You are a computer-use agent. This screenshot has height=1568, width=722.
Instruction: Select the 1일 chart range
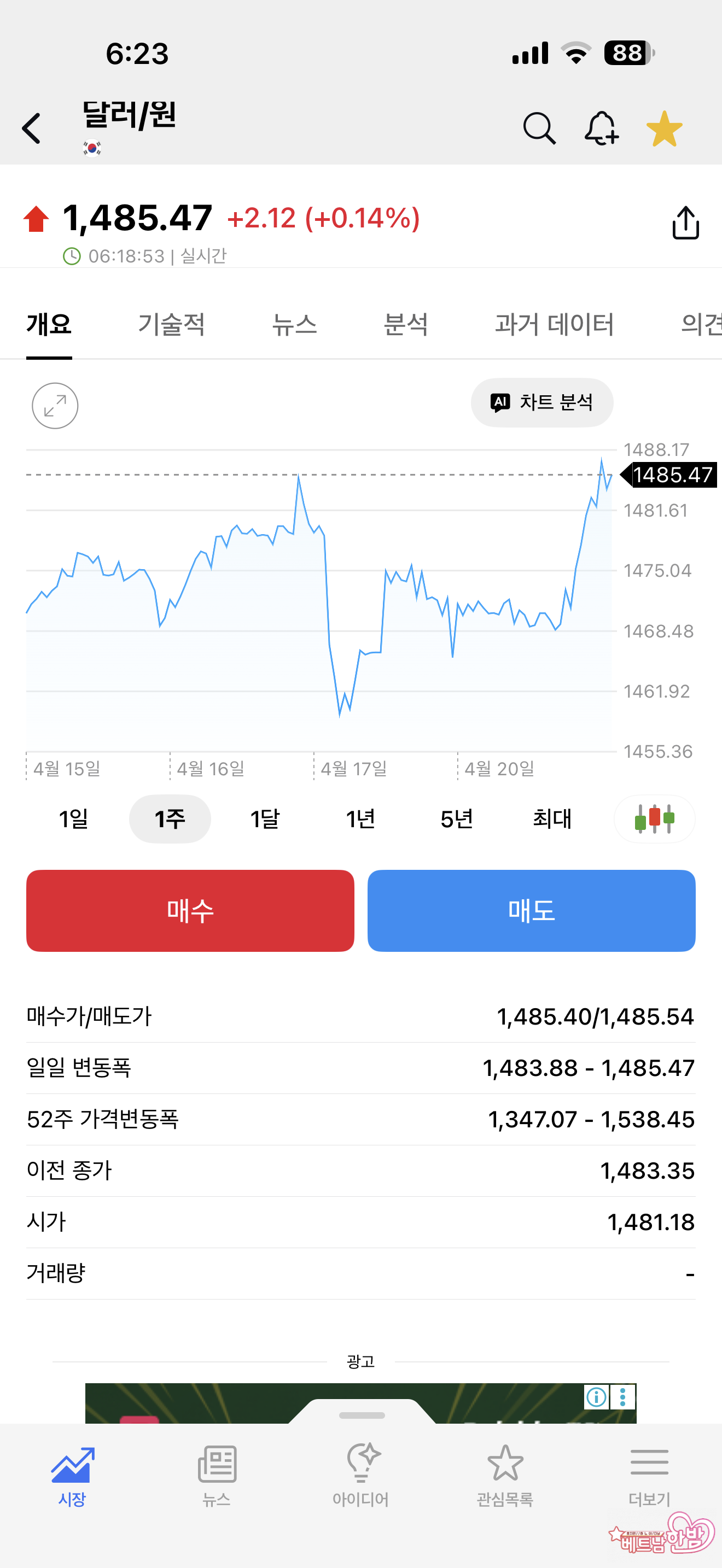pyautogui.click(x=74, y=818)
